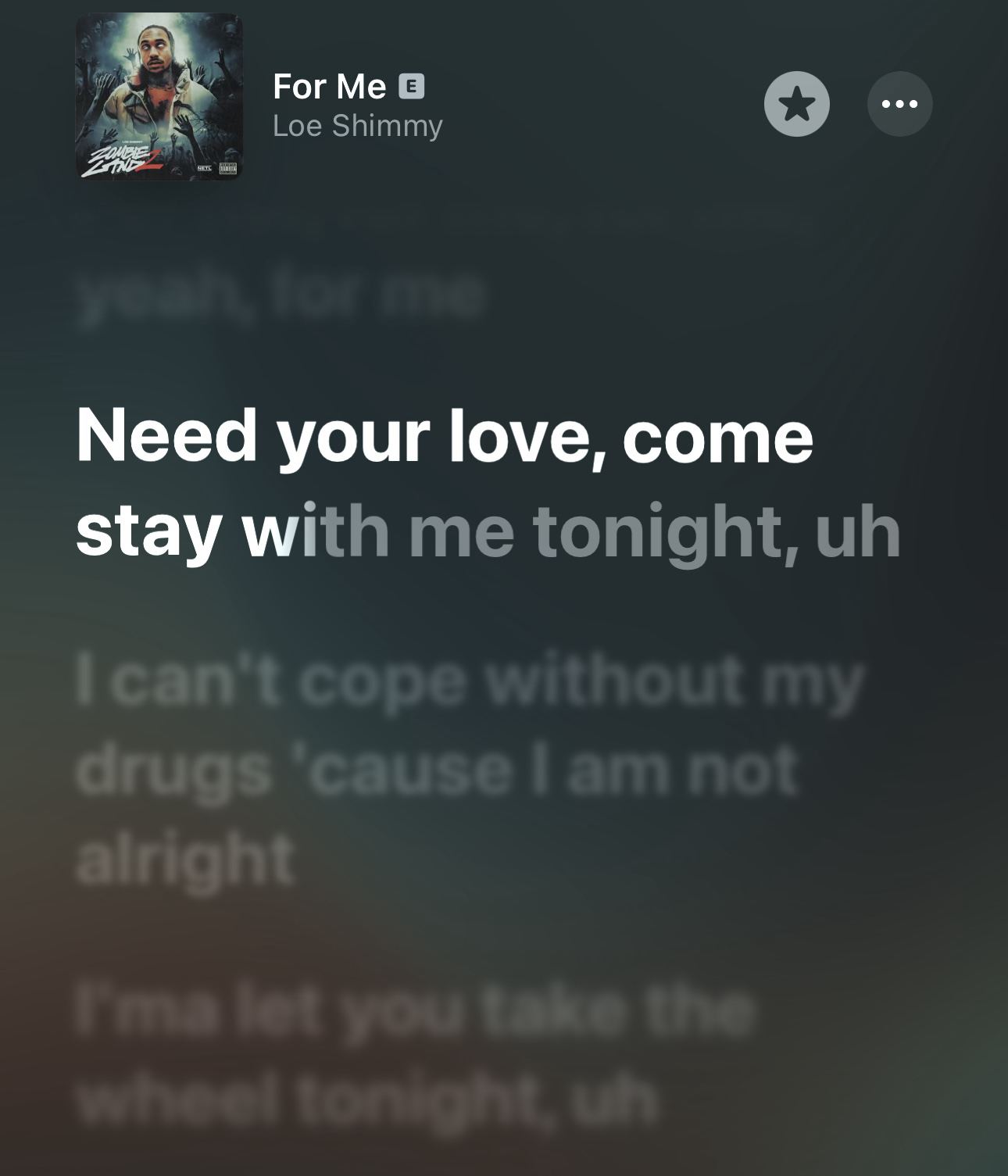1008x1176 pixels.
Task: Open the three-dot more options menu
Action: tap(899, 104)
